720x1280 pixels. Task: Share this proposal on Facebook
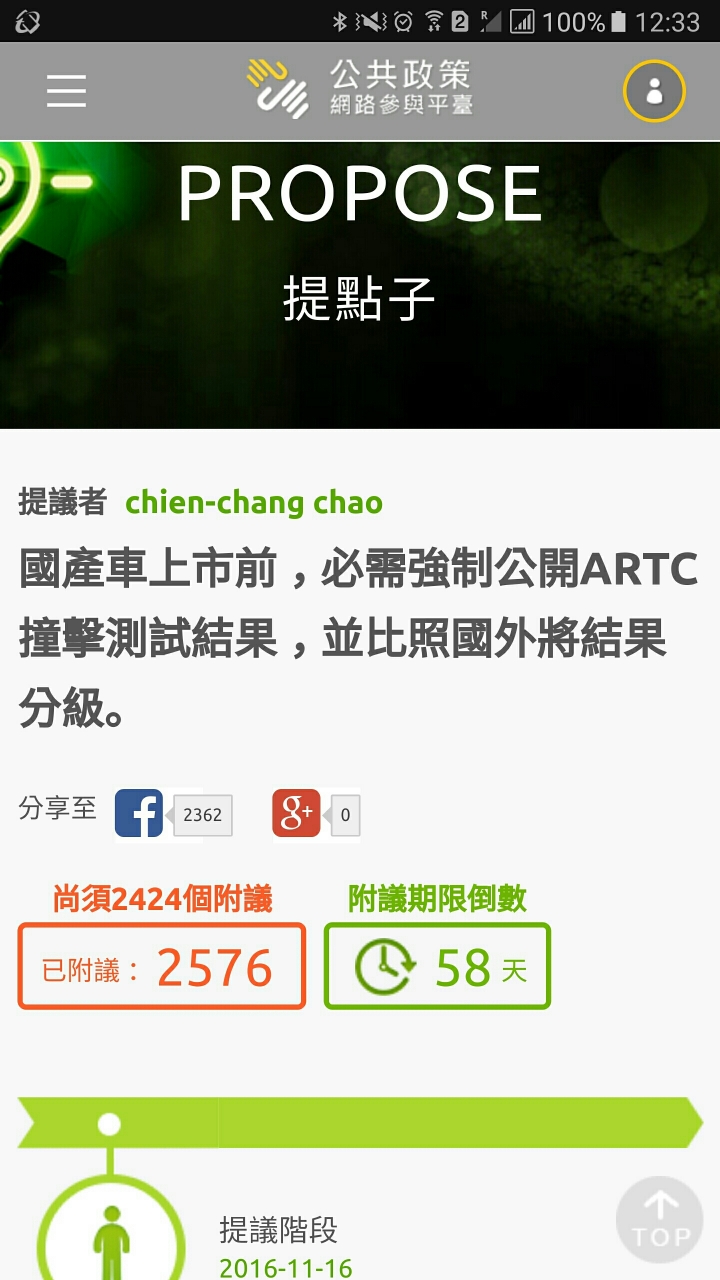pos(139,814)
